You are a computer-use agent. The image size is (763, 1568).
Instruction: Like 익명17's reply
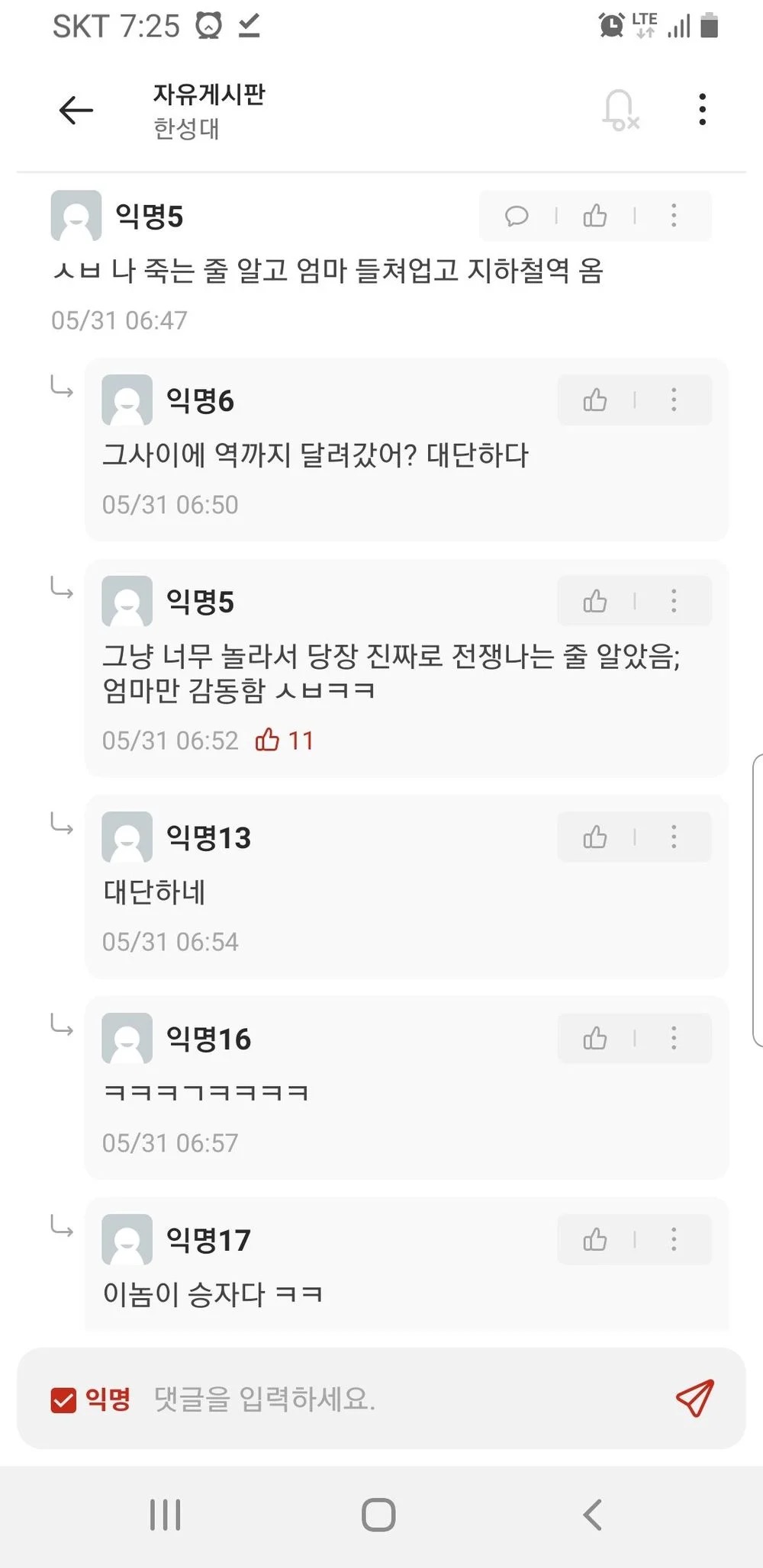pos(595,1240)
